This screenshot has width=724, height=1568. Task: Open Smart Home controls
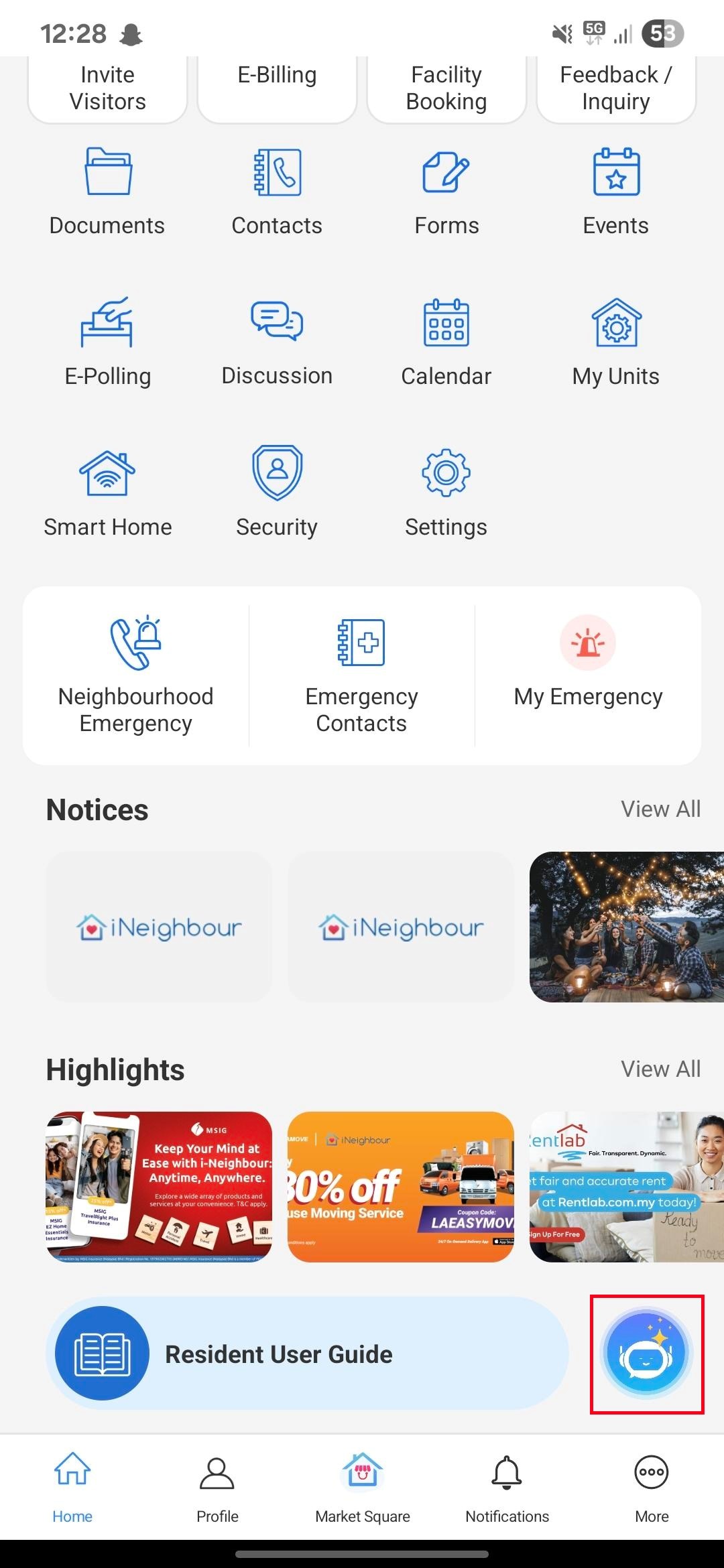(107, 493)
